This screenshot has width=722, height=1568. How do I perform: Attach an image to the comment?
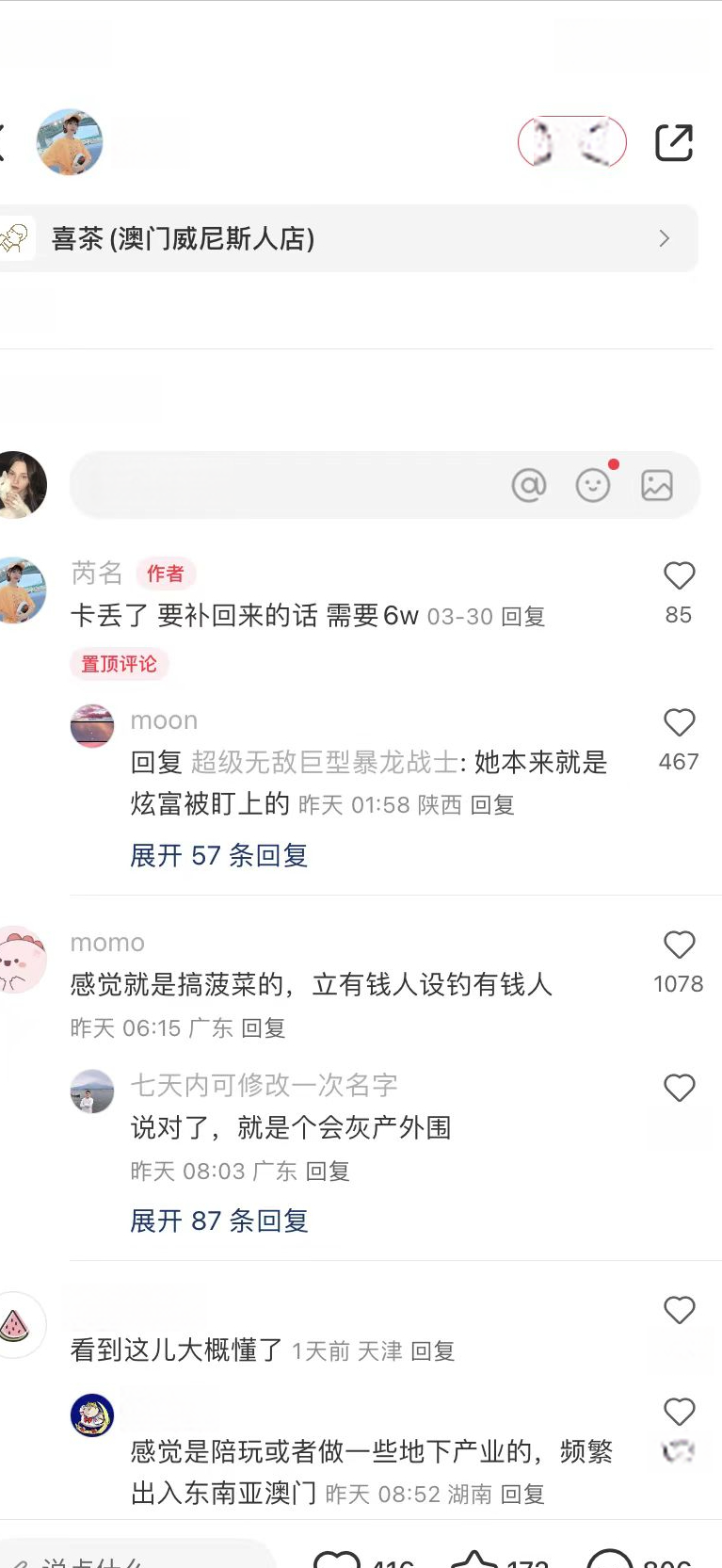[x=657, y=485]
